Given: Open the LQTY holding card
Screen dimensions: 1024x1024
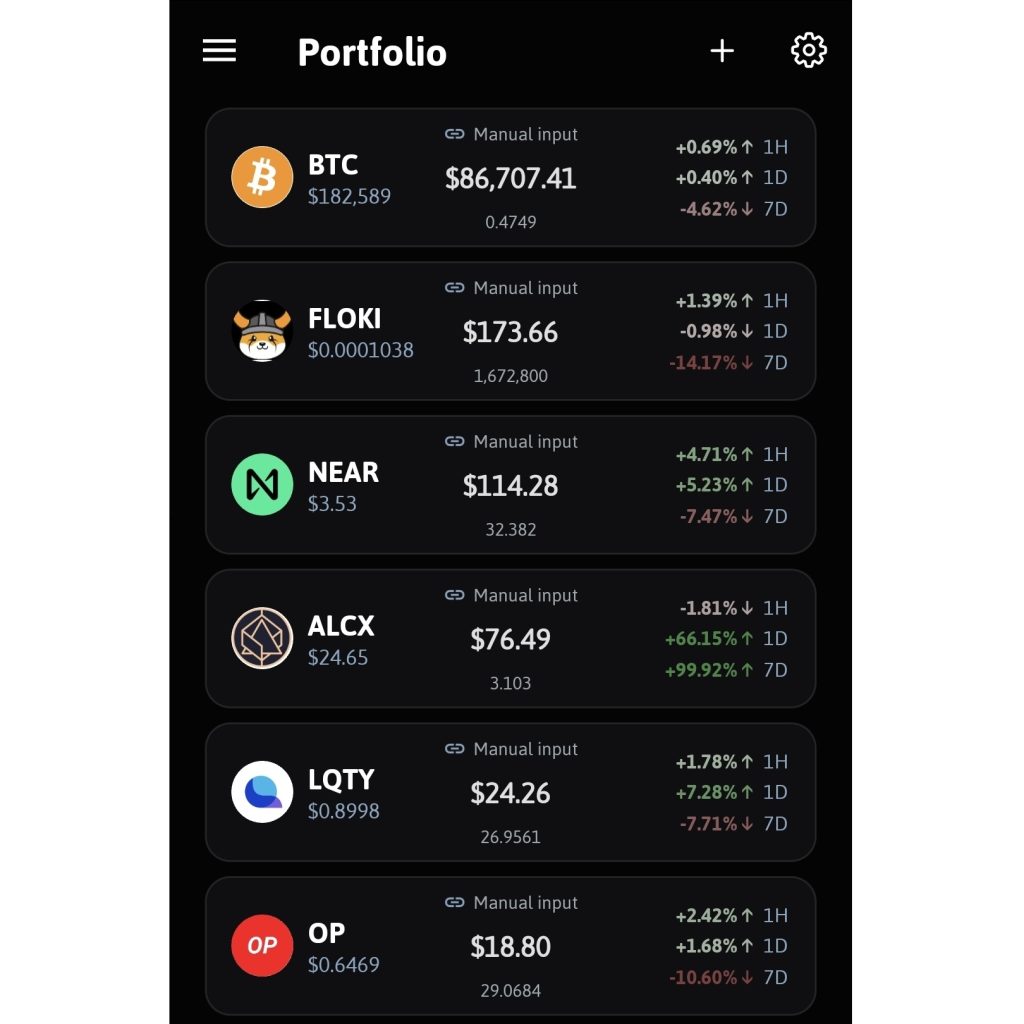Looking at the screenshot, I should tap(510, 792).
